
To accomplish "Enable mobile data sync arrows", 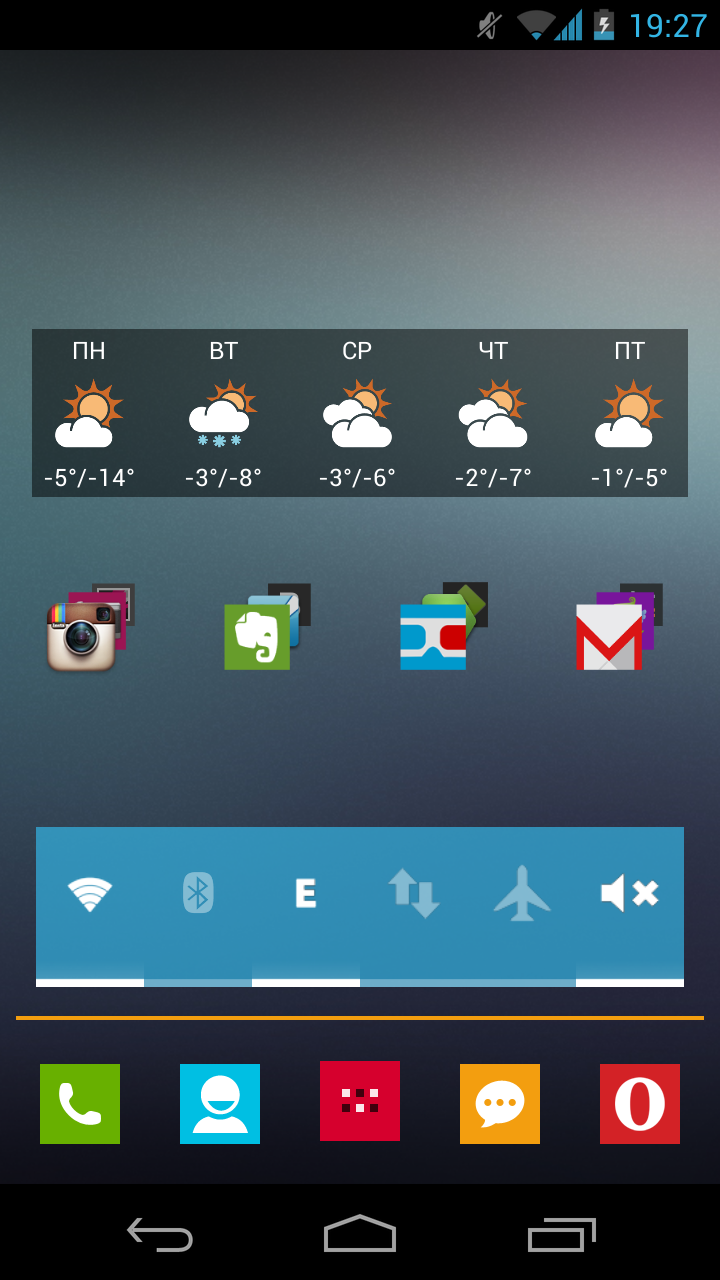I will click(414, 906).
